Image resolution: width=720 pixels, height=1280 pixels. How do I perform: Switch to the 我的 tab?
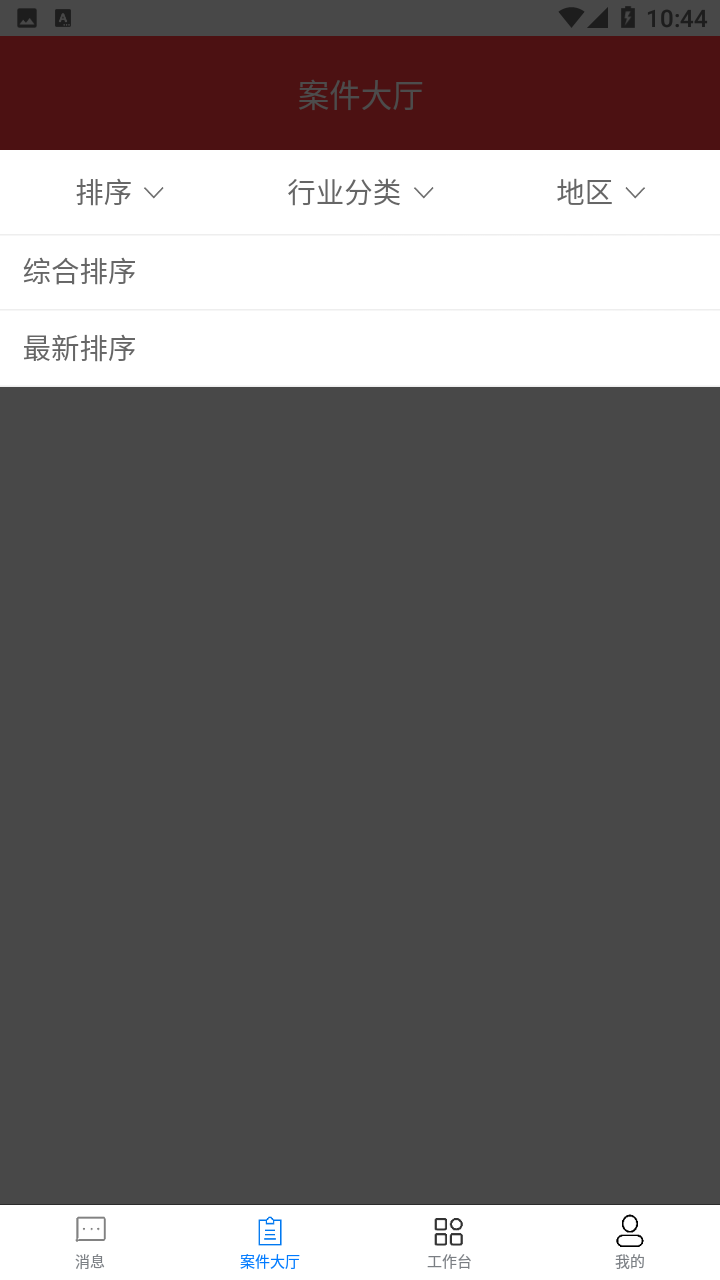tap(630, 1243)
